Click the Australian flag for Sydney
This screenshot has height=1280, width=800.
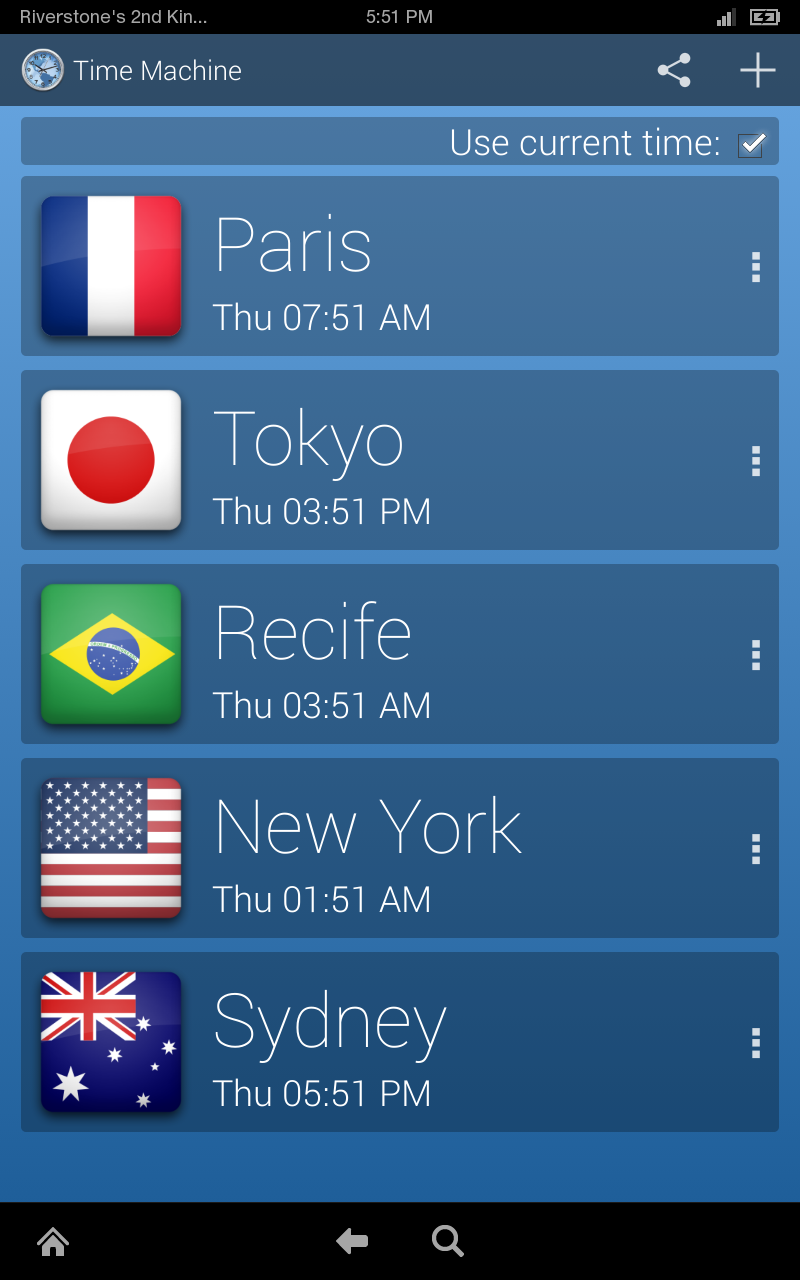tap(110, 1042)
